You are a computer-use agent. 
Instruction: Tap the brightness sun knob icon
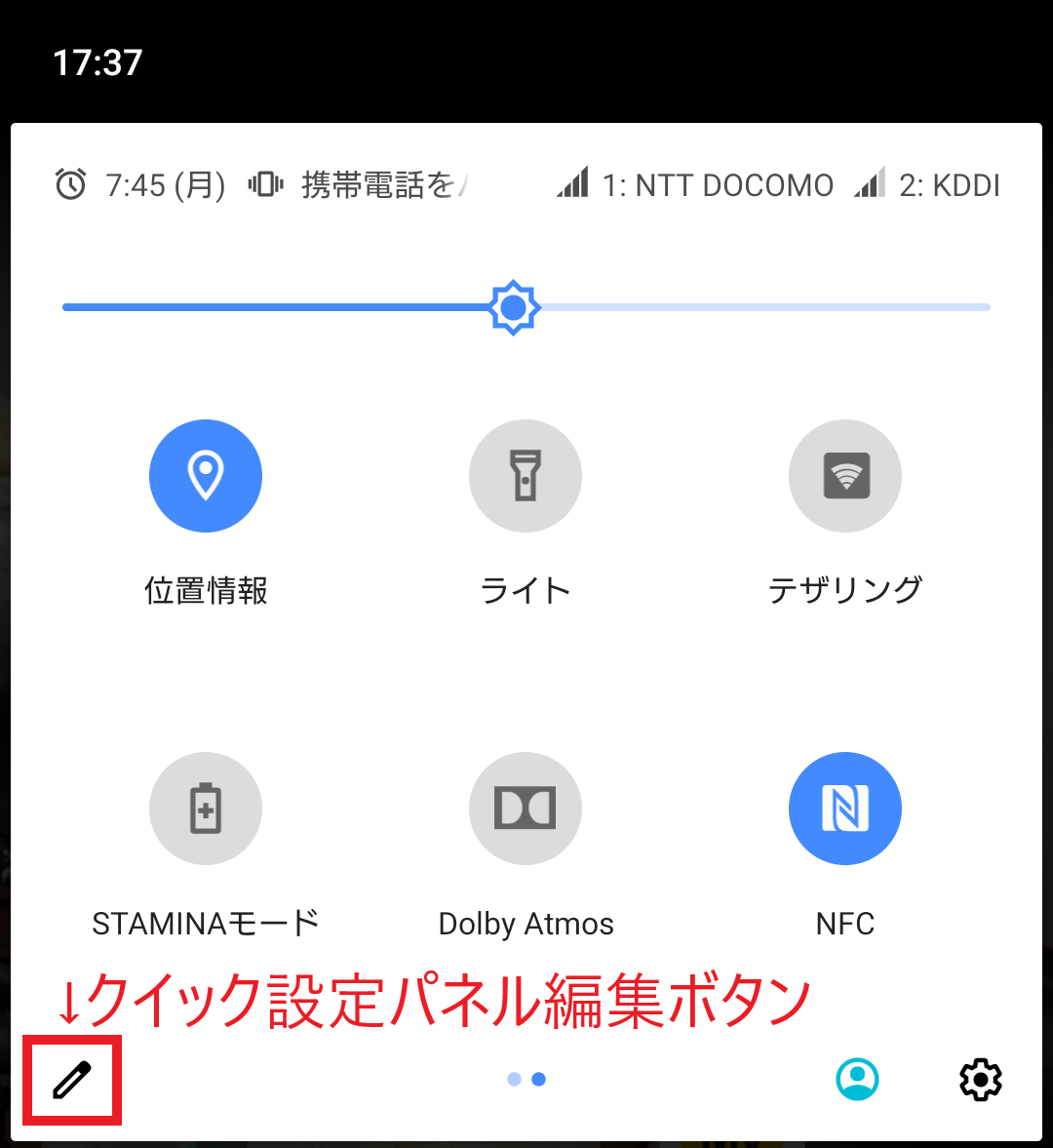pyautogui.click(x=512, y=307)
